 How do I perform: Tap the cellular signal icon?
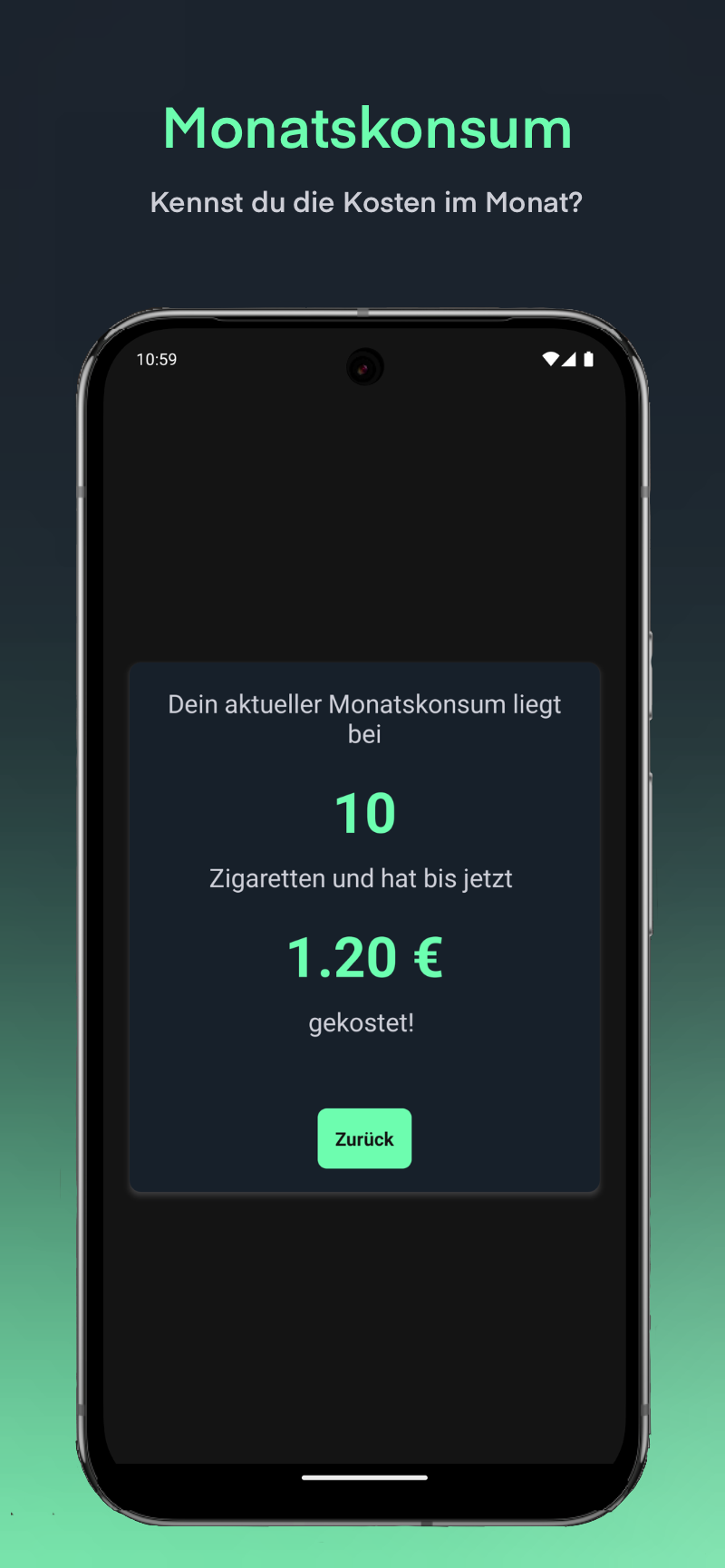click(571, 359)
